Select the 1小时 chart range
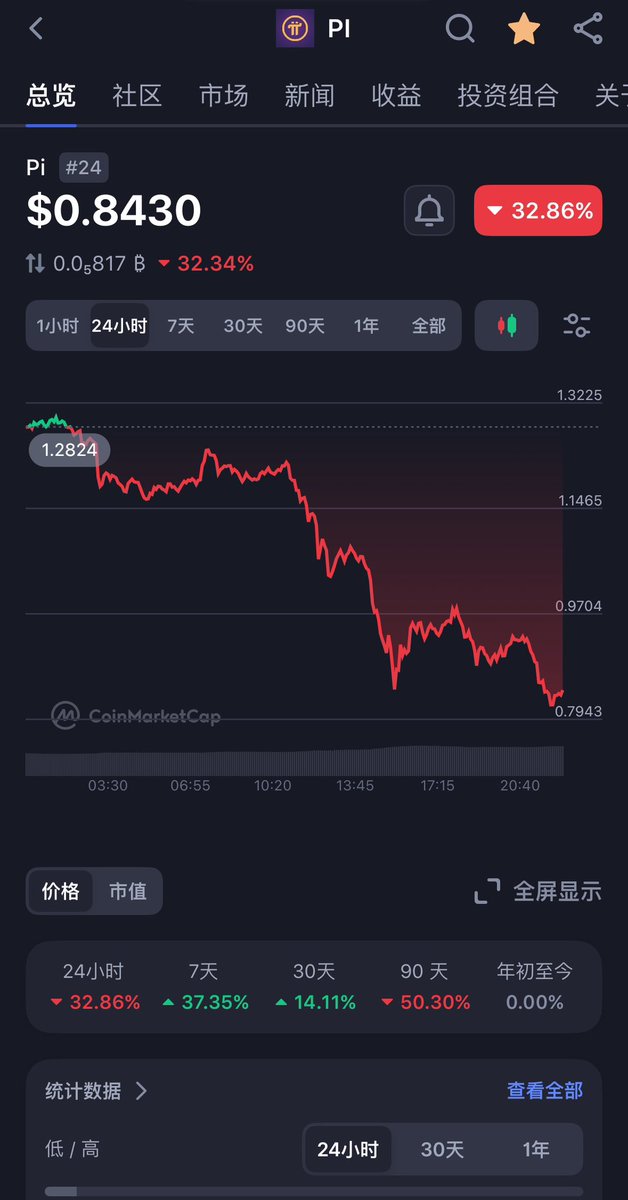Image resolution: width=628 pixels, height=1200 pixels. point(57,326)
